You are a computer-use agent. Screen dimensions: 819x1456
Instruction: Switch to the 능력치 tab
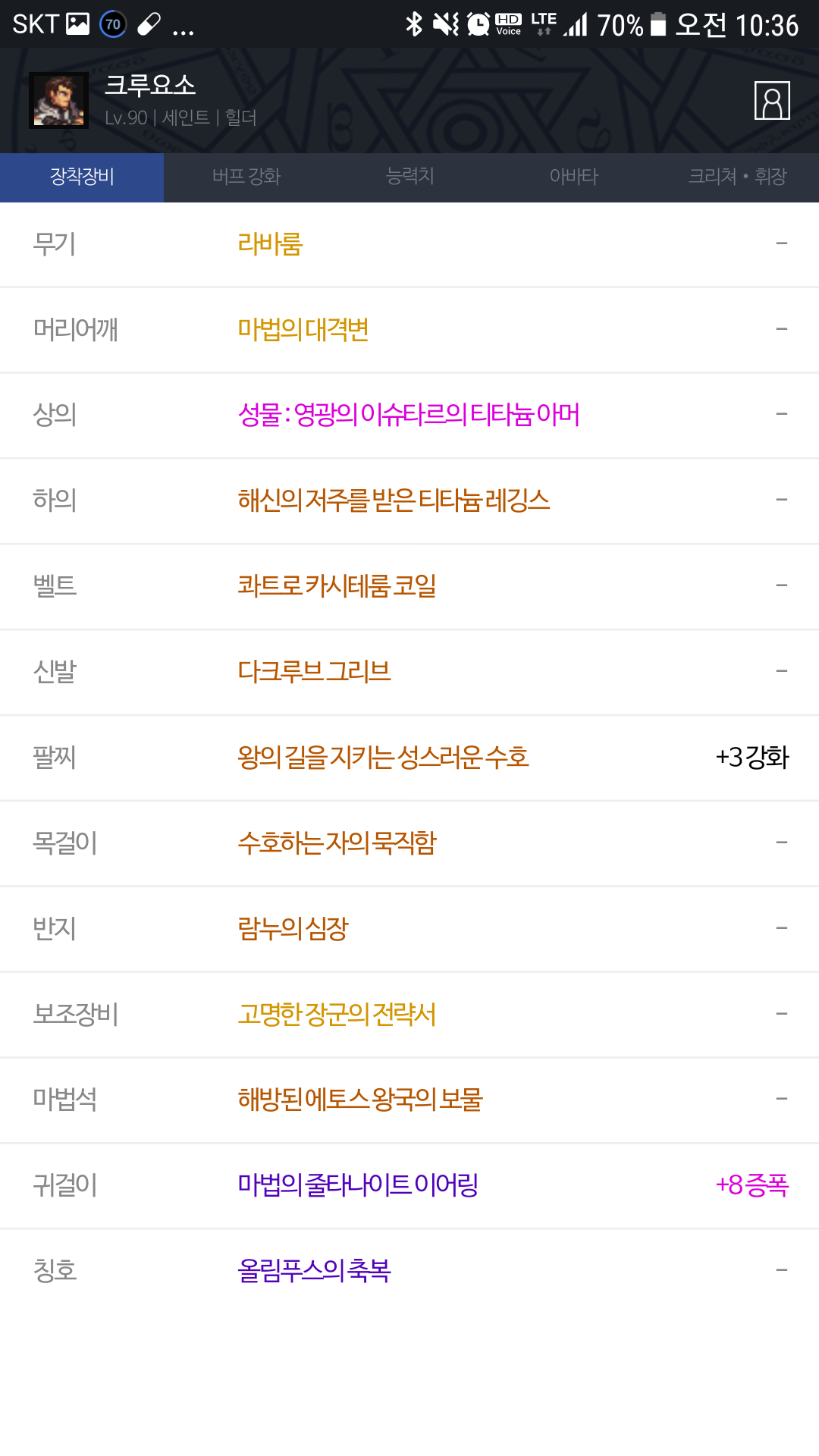(x=409, y=177)
